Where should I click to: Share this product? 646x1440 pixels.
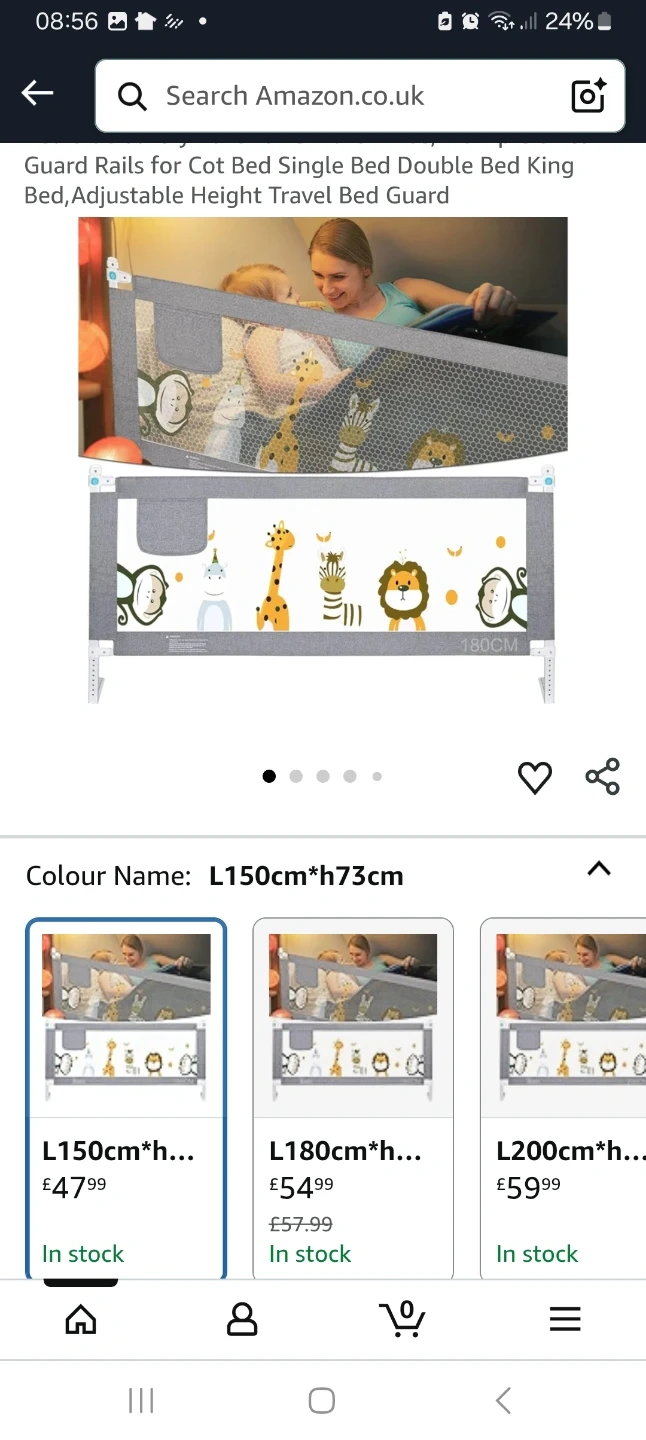coord(602,777)
